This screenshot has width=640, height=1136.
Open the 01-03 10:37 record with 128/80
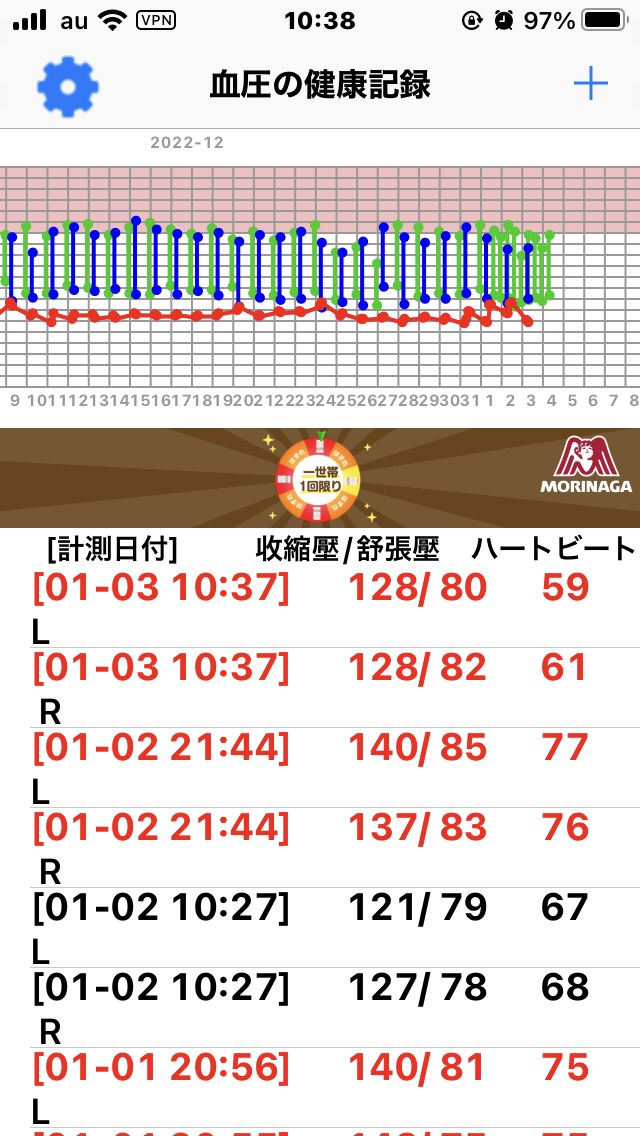tap(320, 609)
